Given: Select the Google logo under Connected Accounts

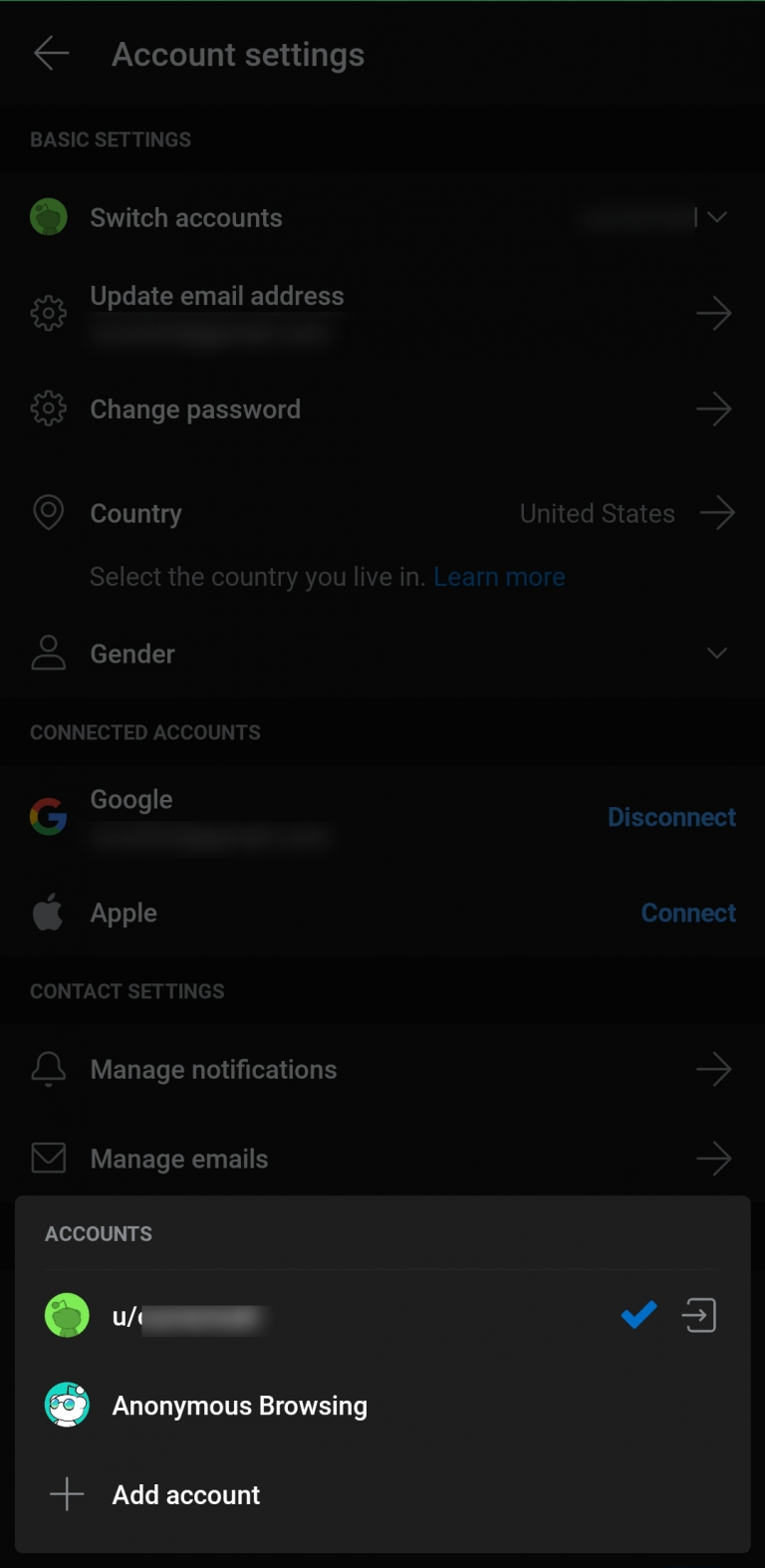Looking at the screenshot, I should tap(48, 816).
